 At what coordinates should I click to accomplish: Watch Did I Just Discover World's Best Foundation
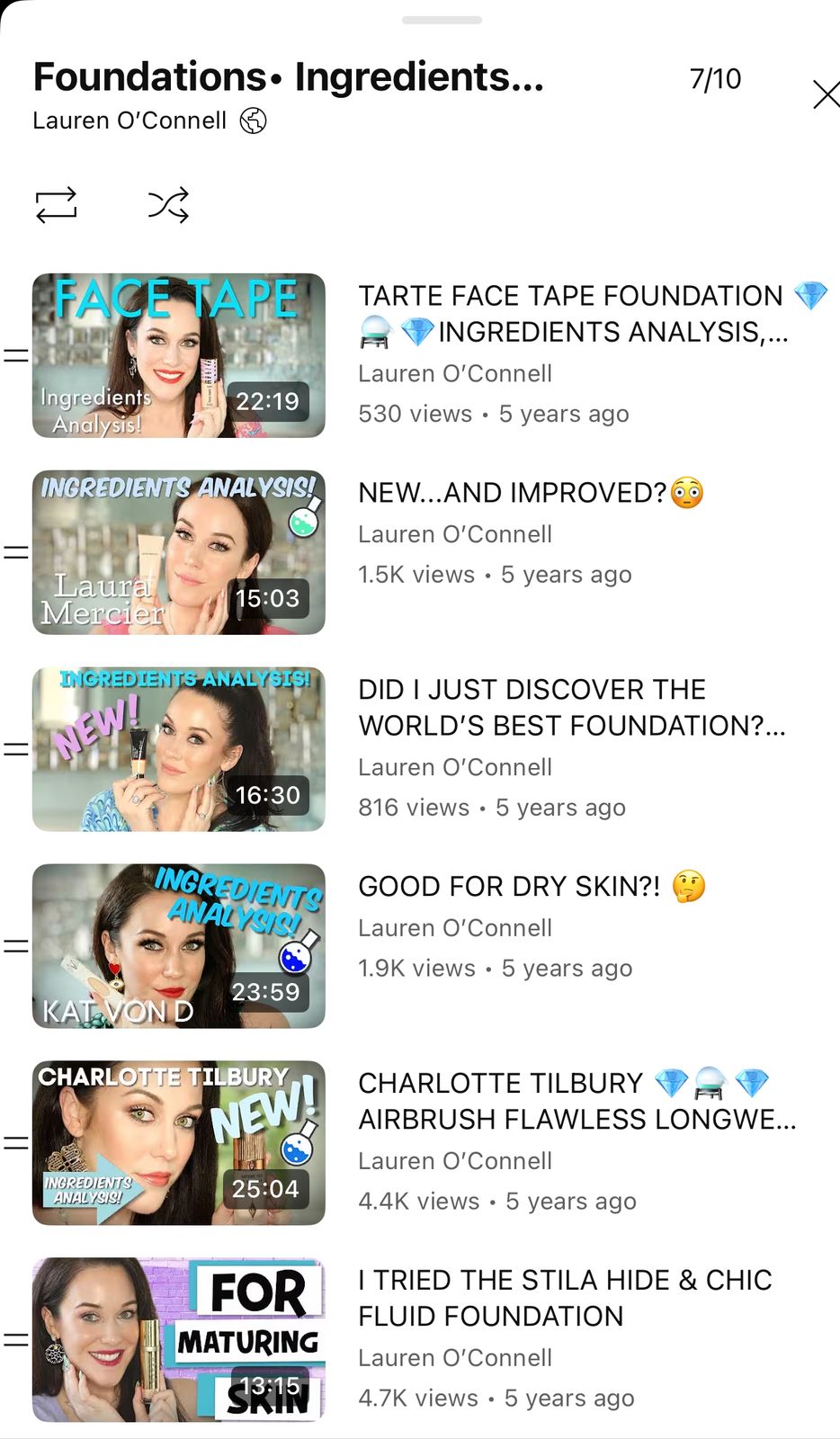coord(179,749)
